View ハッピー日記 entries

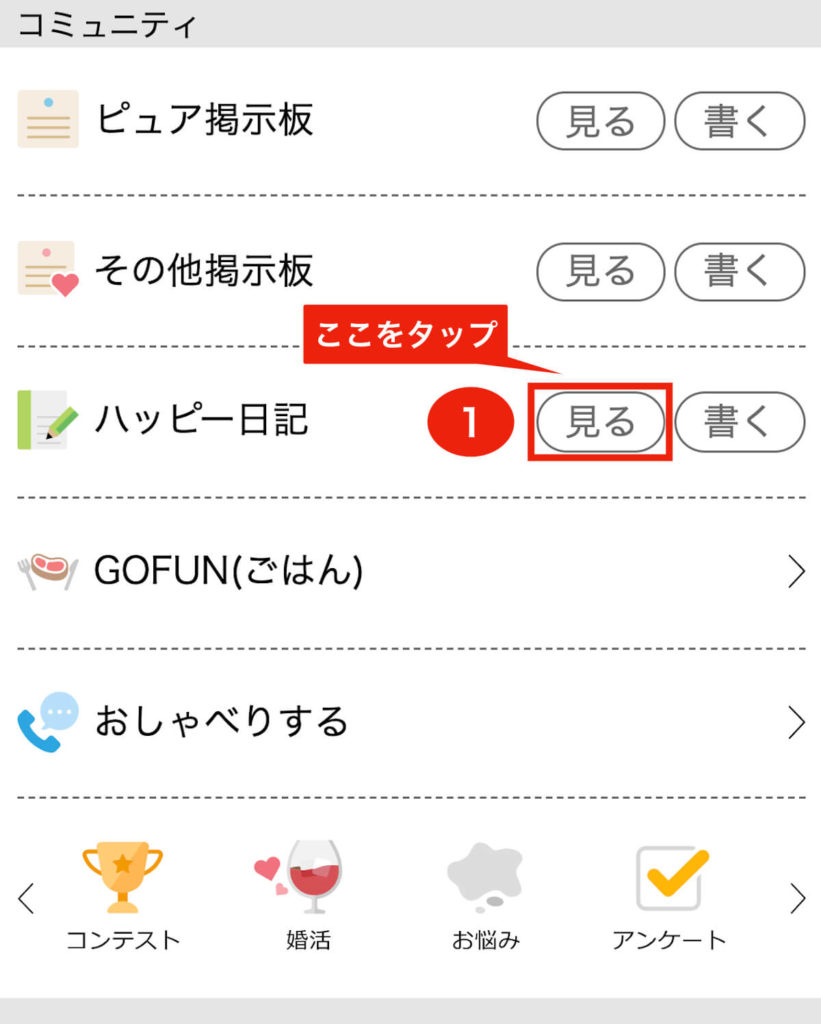(600, 422)
